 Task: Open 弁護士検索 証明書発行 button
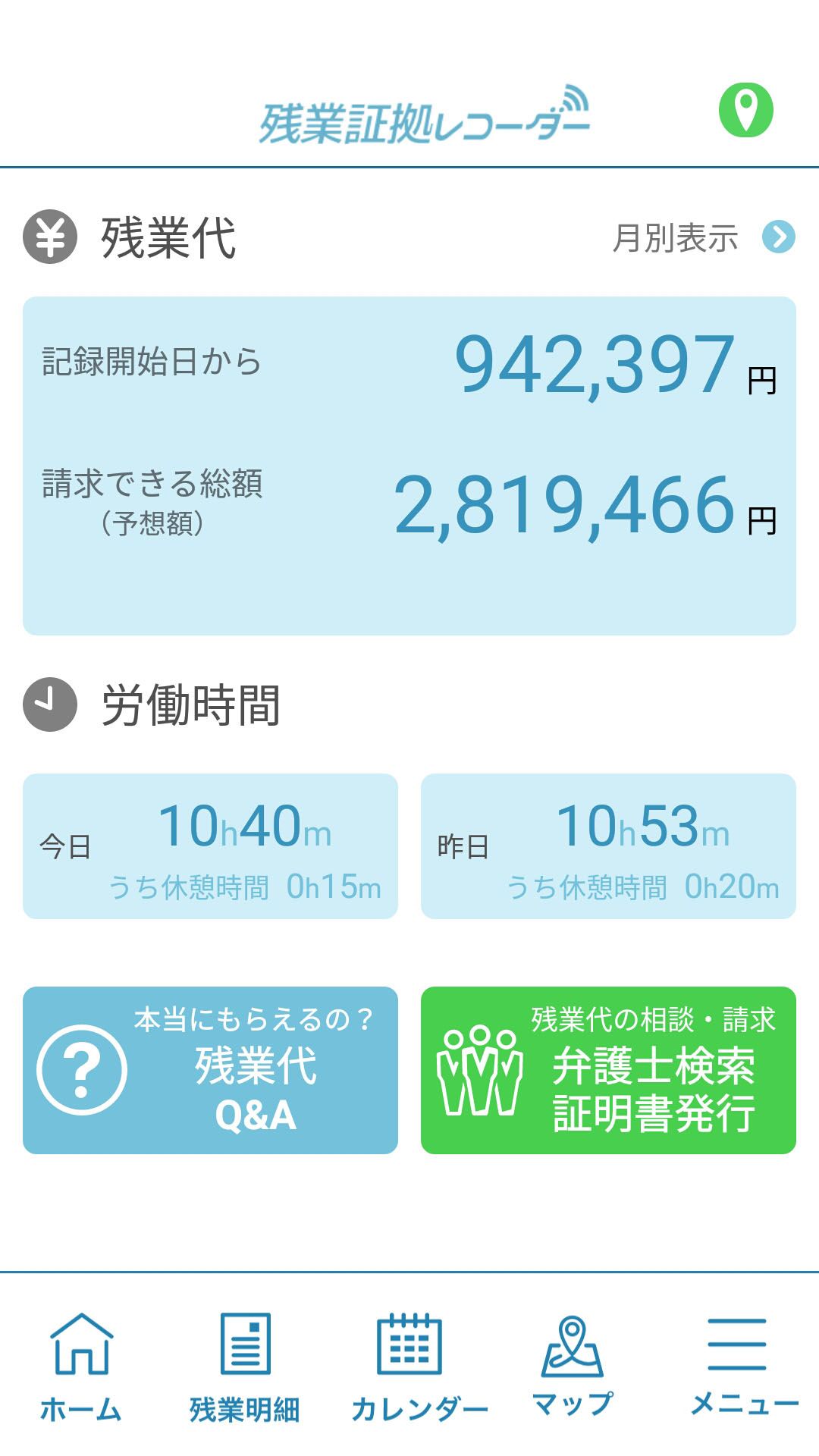pos(608,1070)
